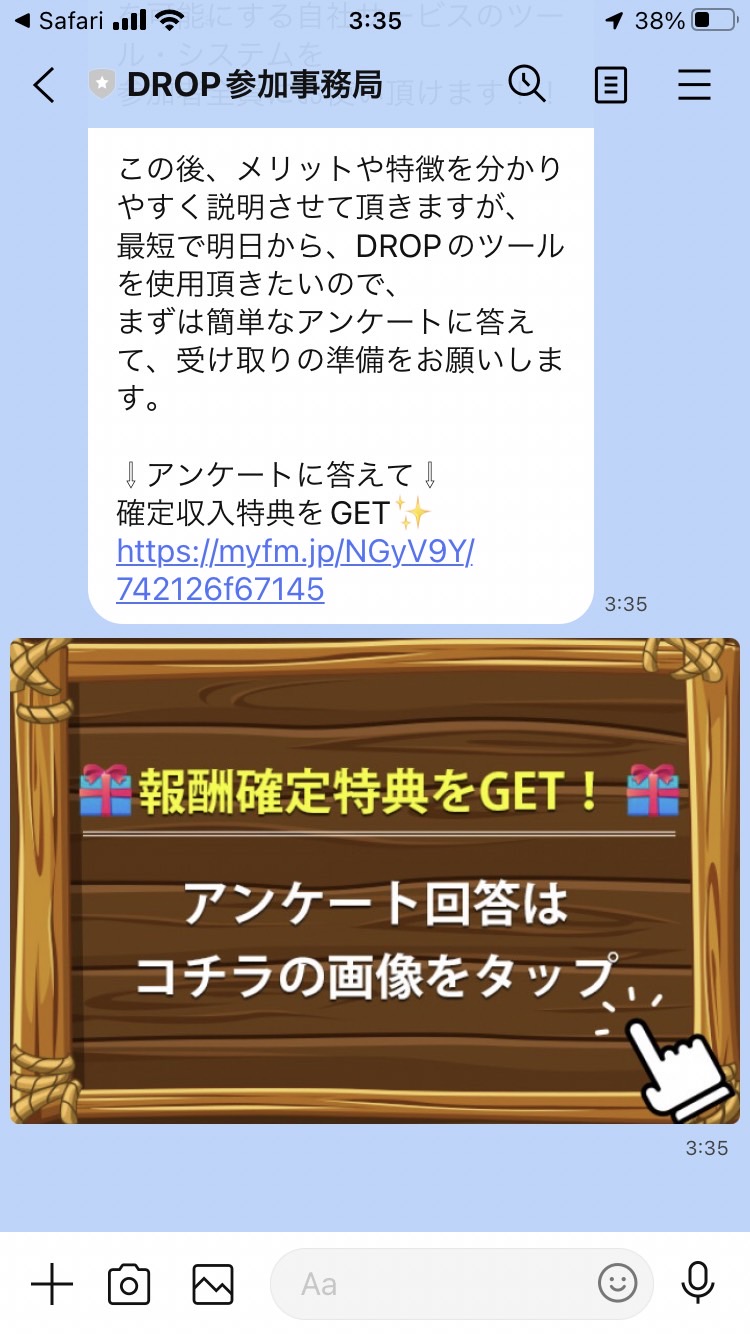Open the photo gallery picker
Screen dimensions: 750x1334
213,1283
